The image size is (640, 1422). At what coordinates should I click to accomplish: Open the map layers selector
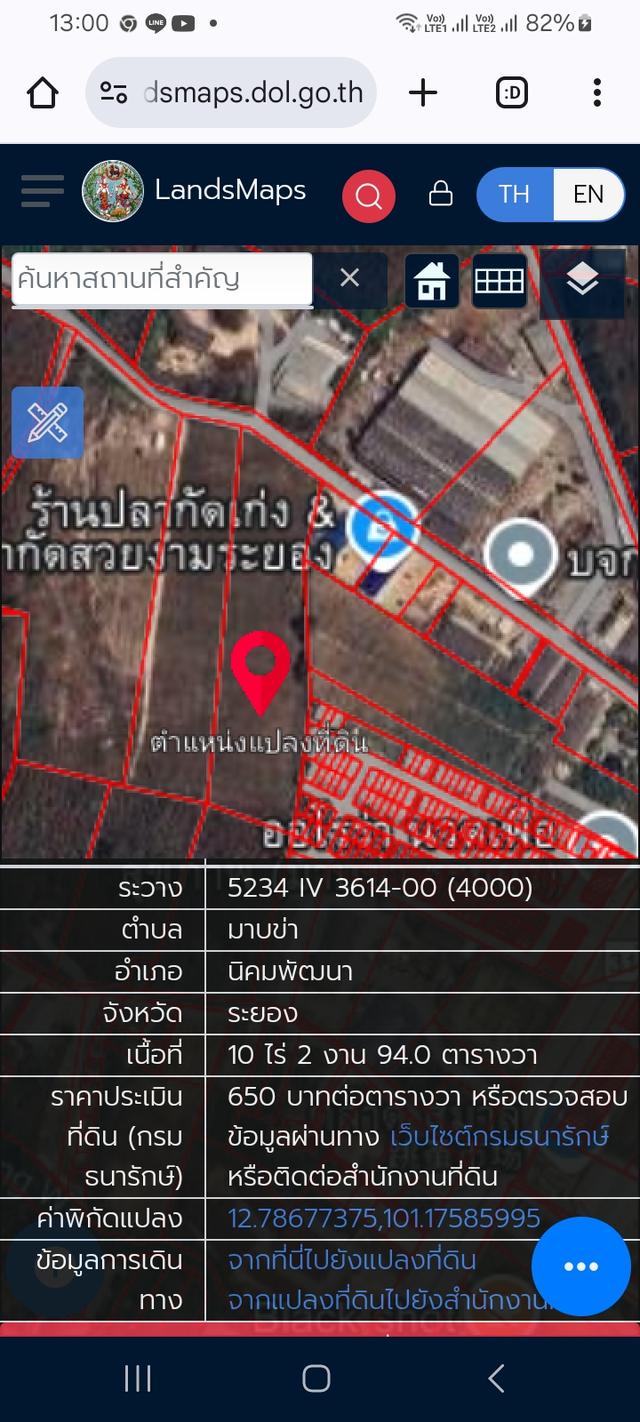click(582, 281)
